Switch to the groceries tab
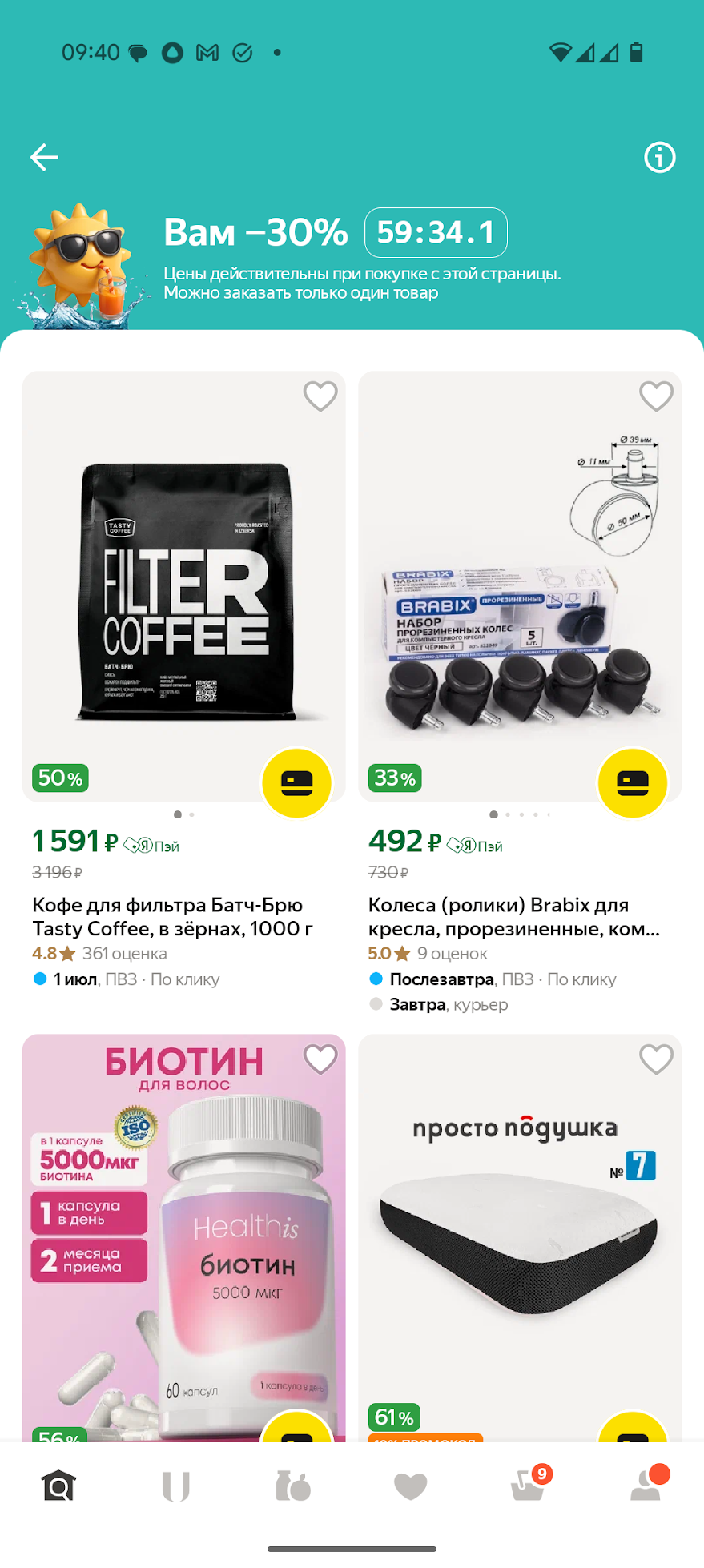 tap(293, 1486)
